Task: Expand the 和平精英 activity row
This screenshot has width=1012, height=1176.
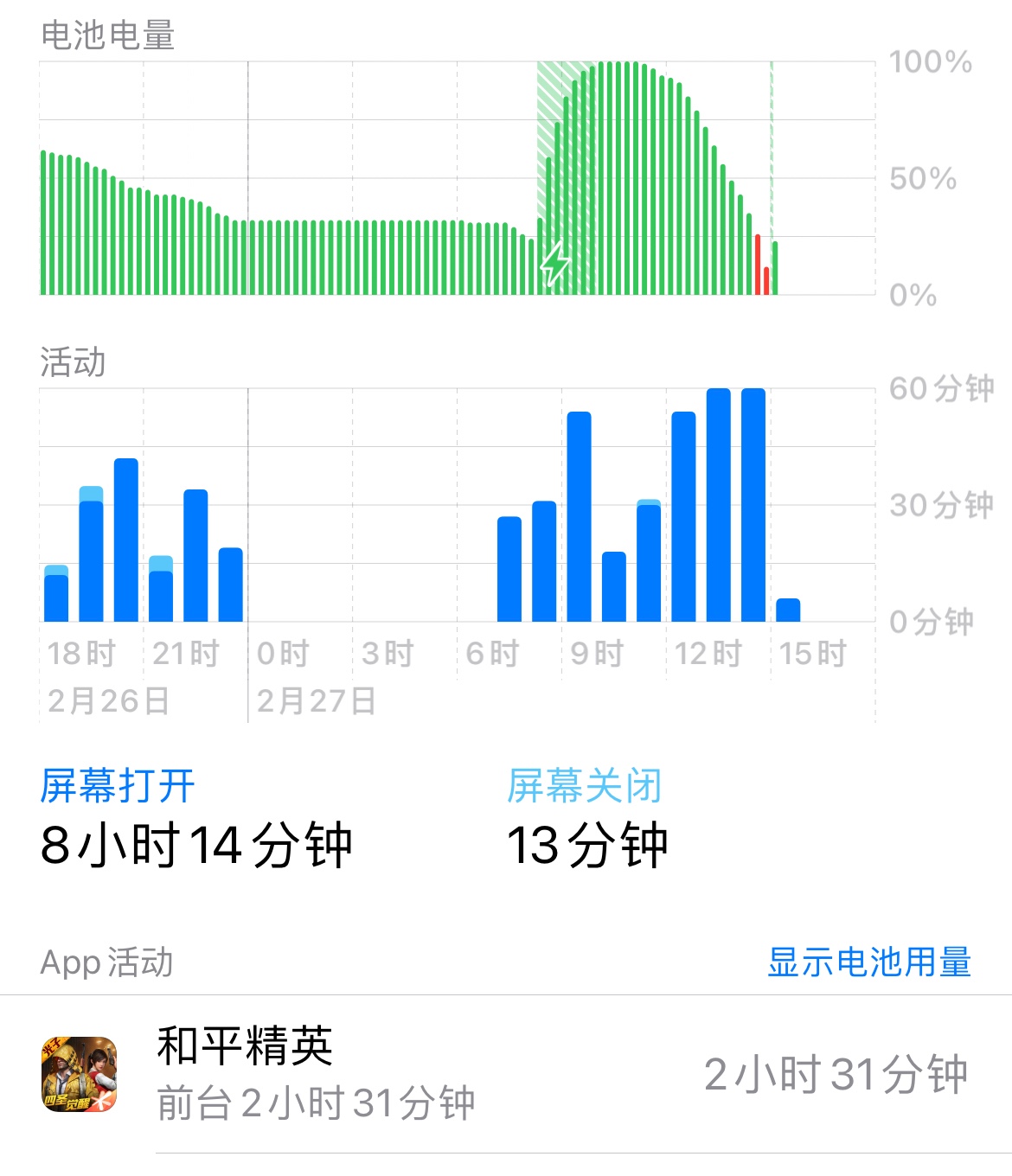Action: pyautogui.click(x=506, y=1077)
